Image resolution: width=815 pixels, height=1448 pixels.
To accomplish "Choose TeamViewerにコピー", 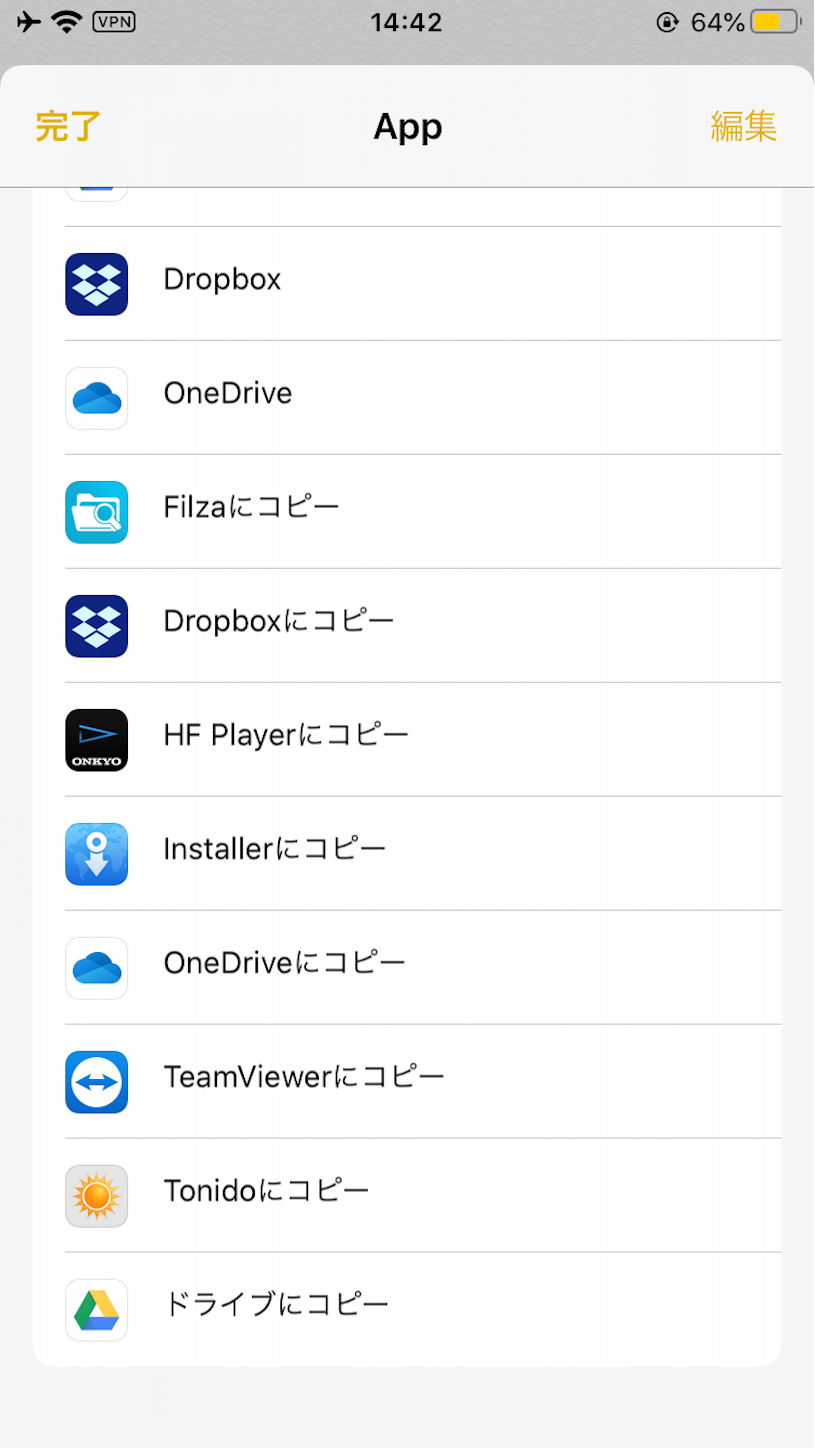I will point(407,1081).
